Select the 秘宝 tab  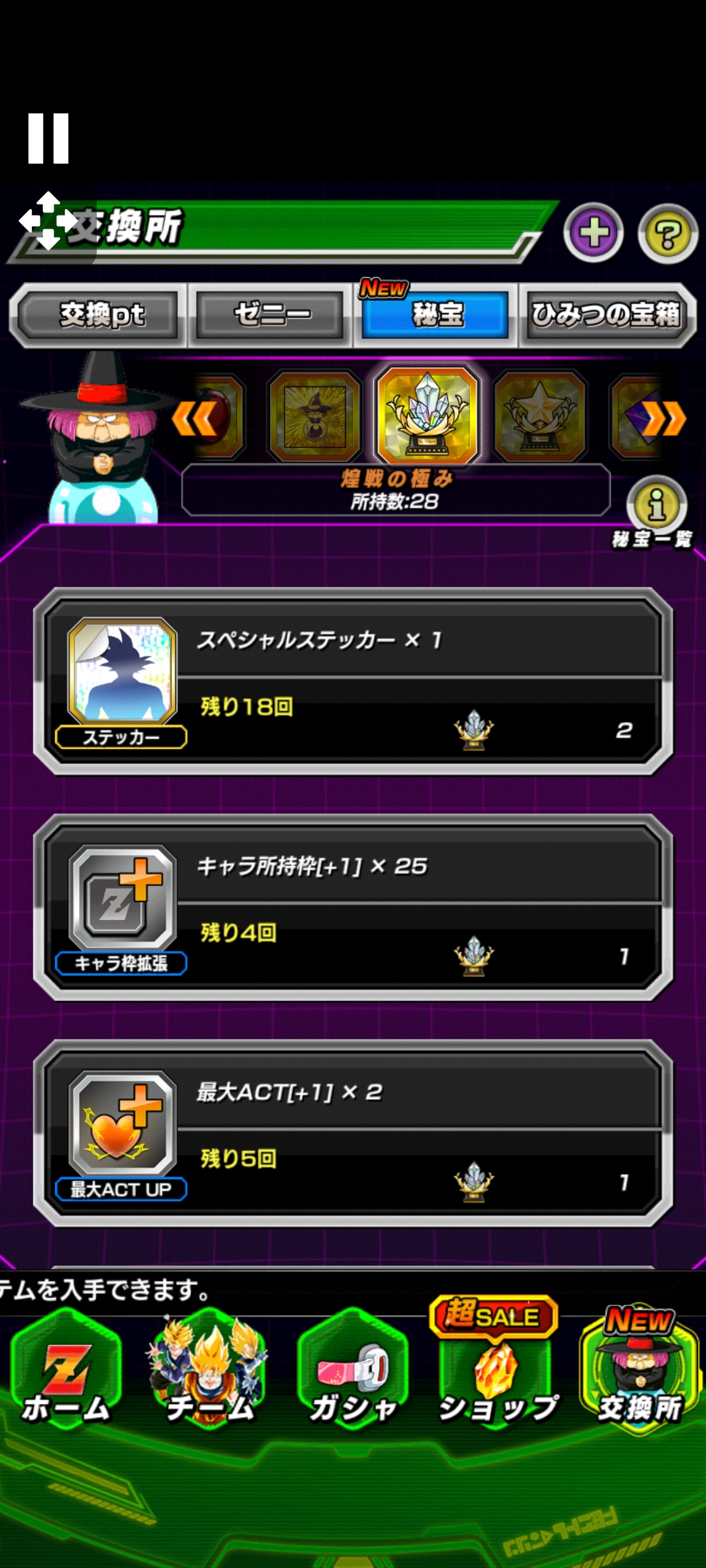coord(435,315)
